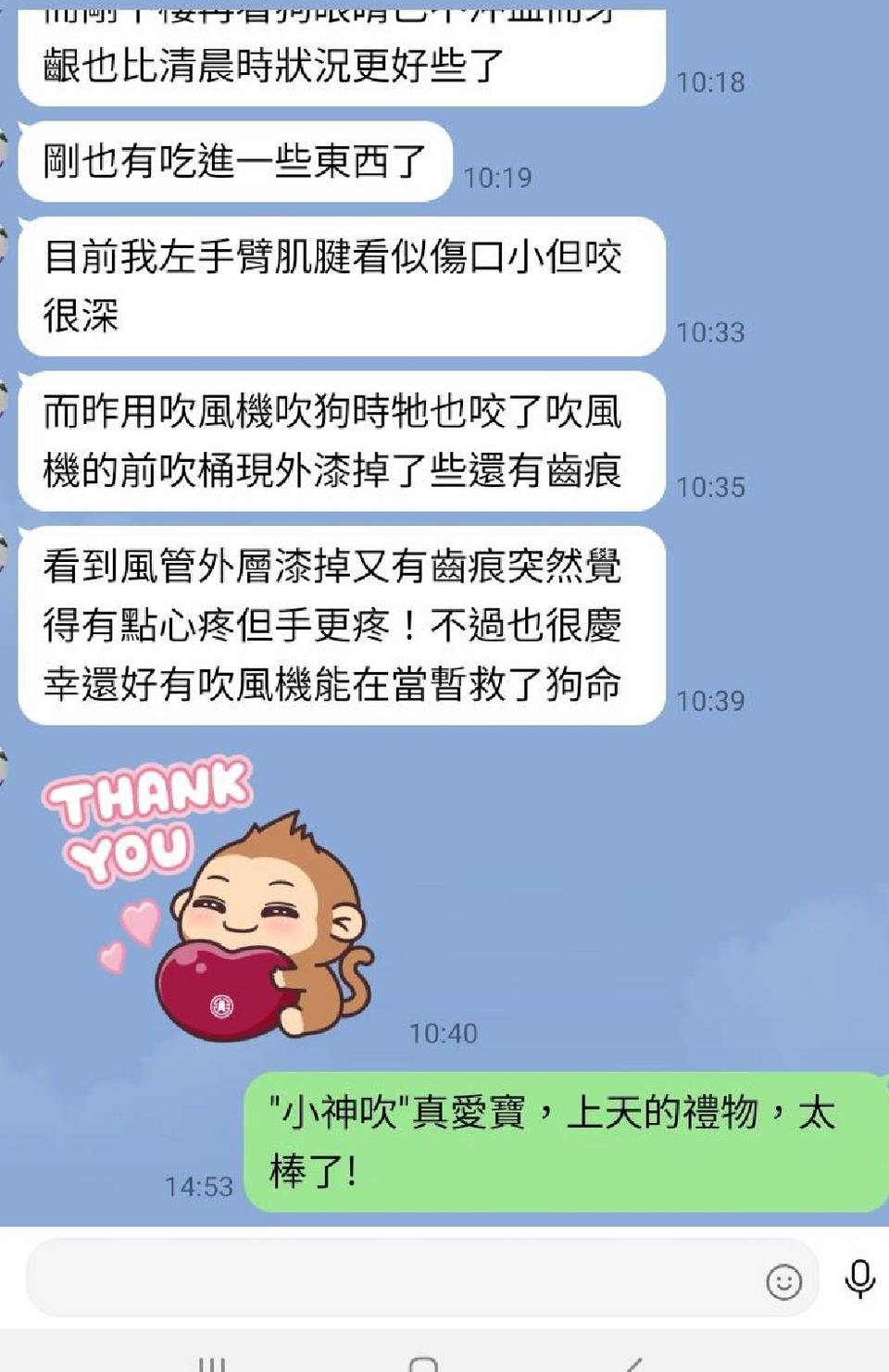Tap the message input field
Viewport: 889px width, 1372px height.
point(389,1280)
